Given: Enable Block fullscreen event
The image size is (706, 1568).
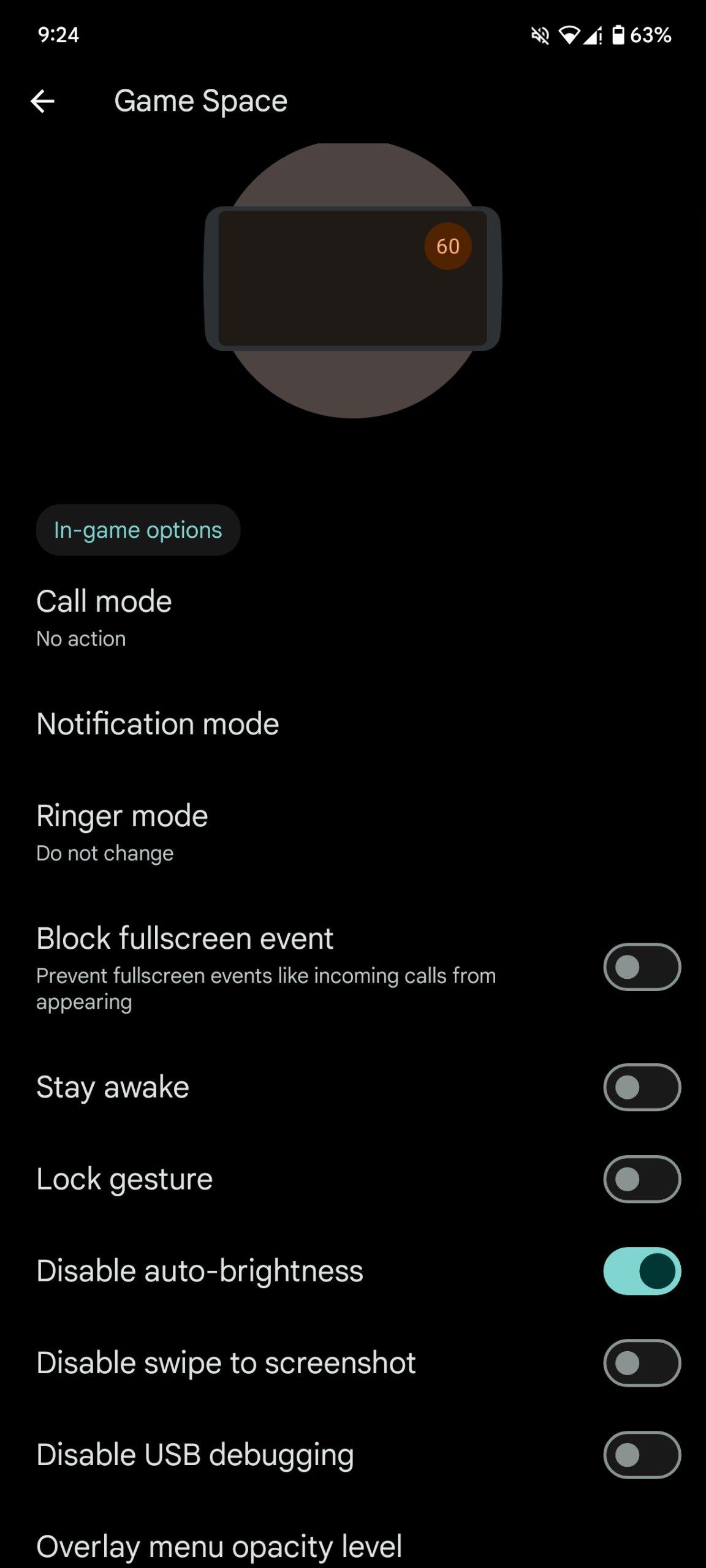Looking at the screenshot, I should [641, 967].
